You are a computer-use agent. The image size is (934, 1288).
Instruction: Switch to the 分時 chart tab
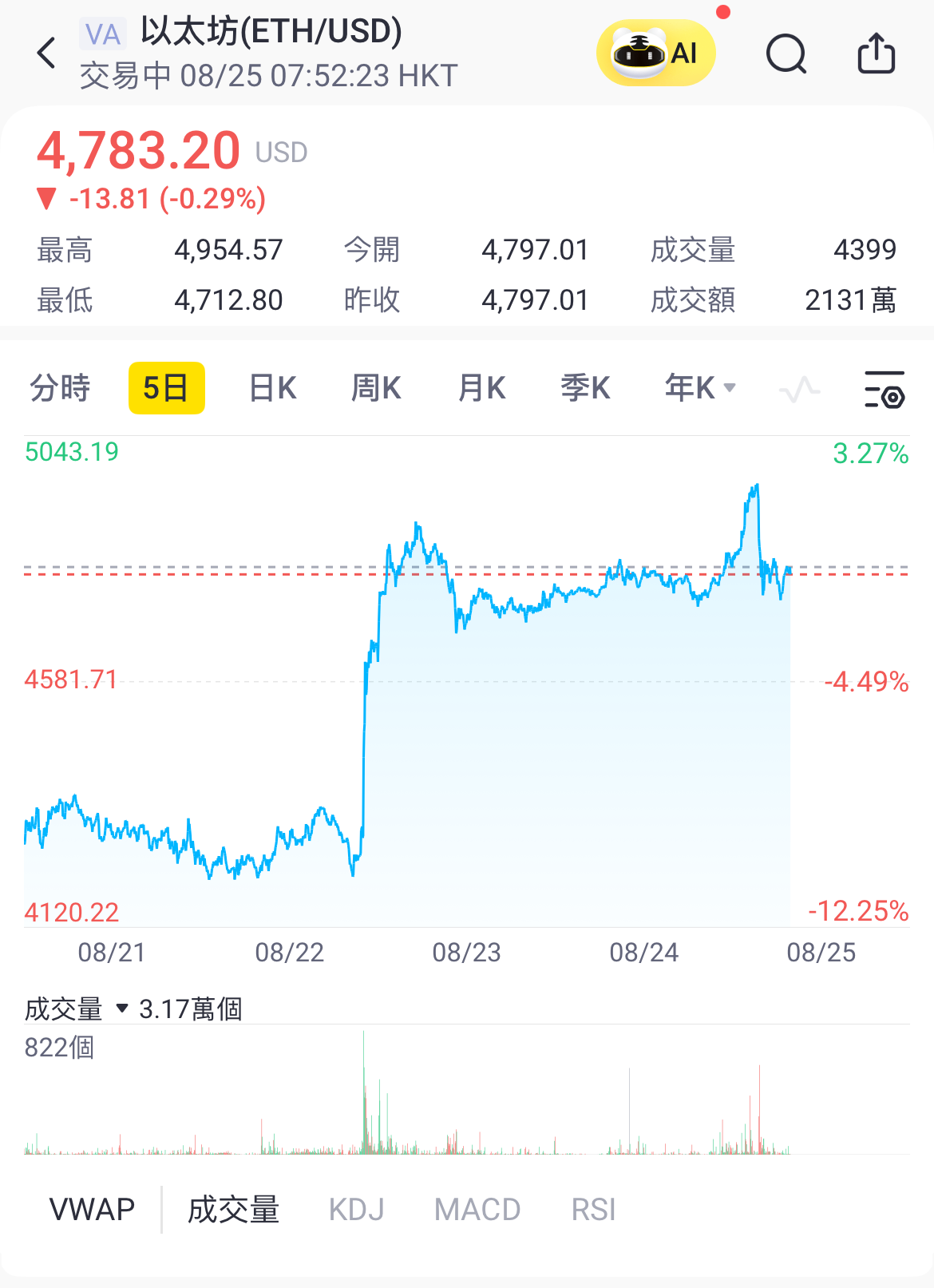(60, 388)
